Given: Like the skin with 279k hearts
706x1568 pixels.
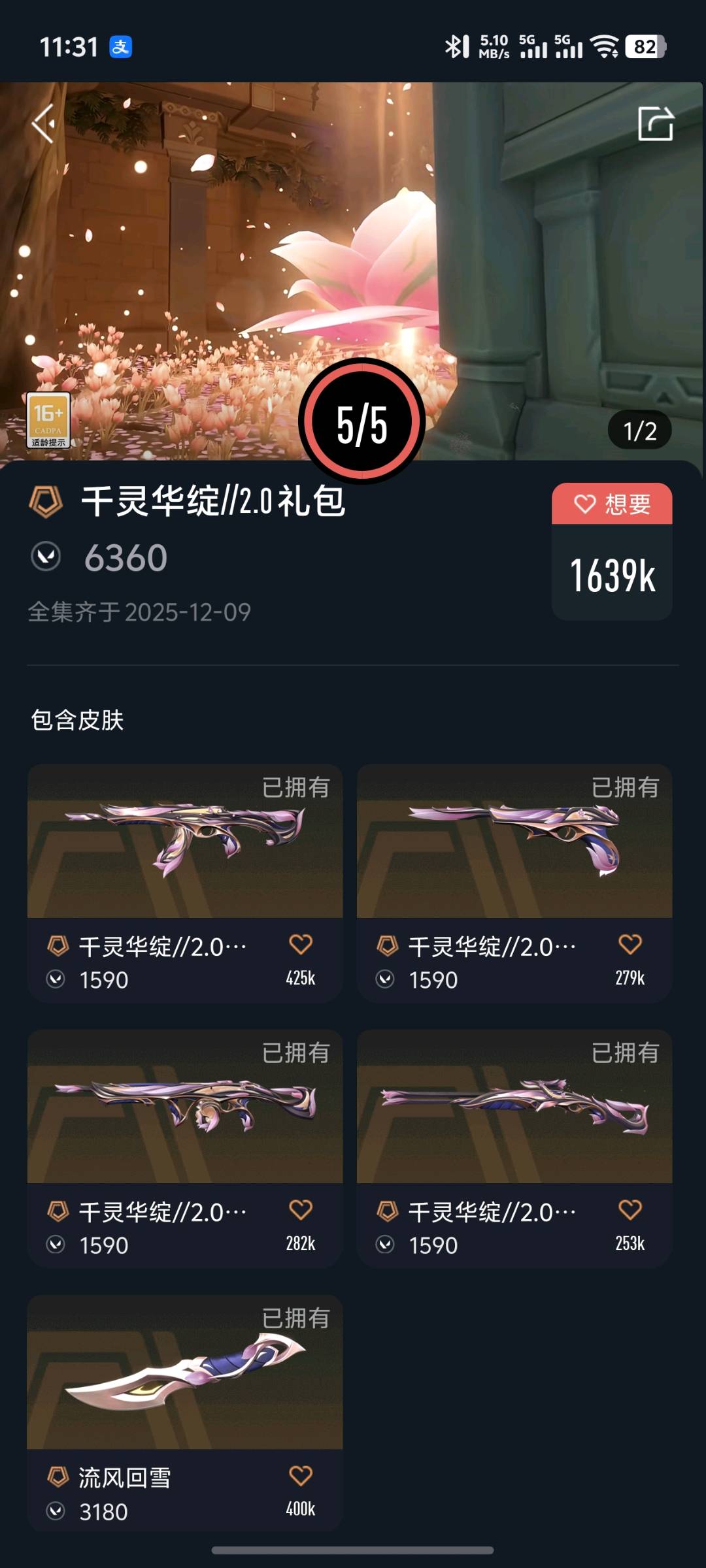Looking at the screenshot, I should [x=630, y=945].
